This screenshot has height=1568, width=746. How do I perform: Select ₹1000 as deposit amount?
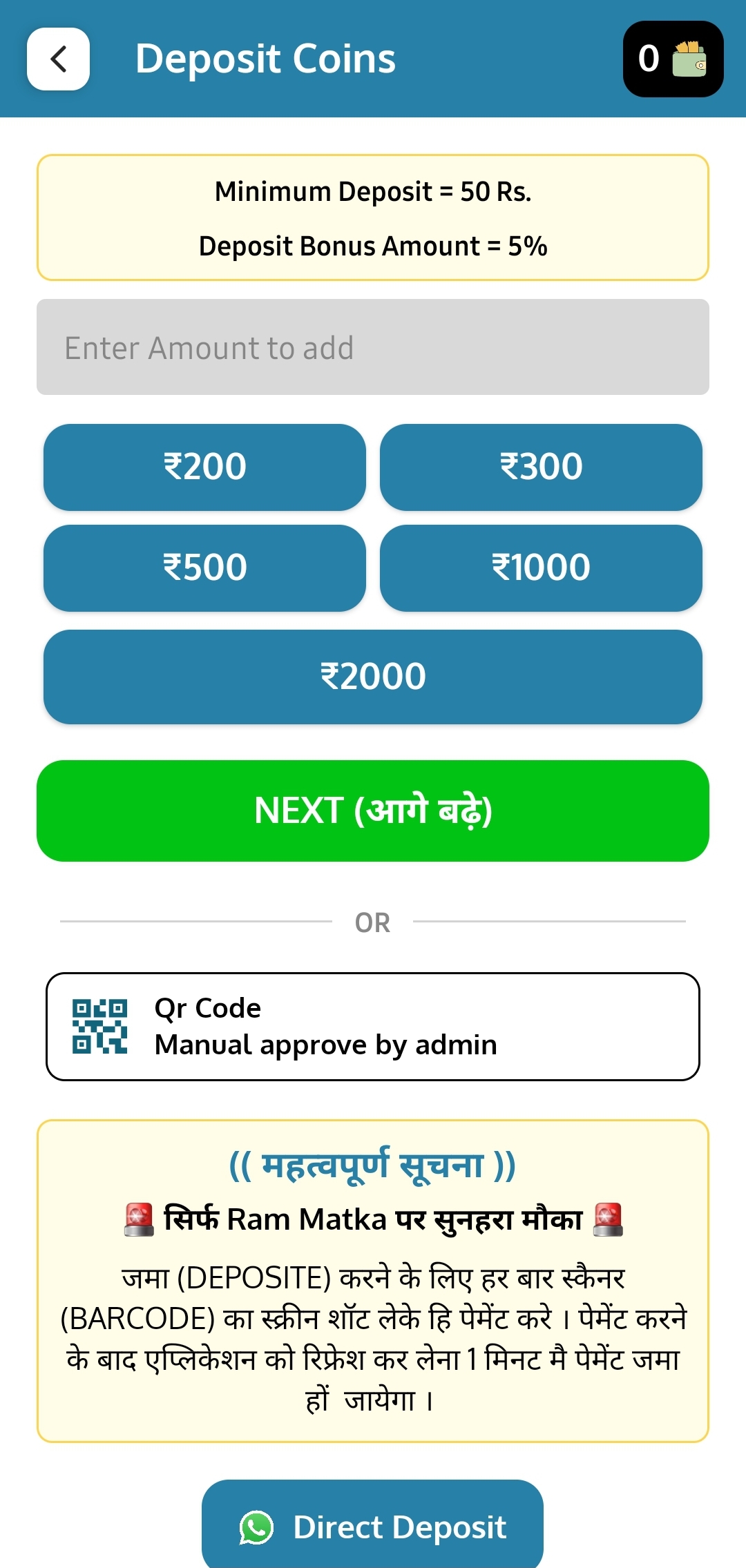[541, 568]
